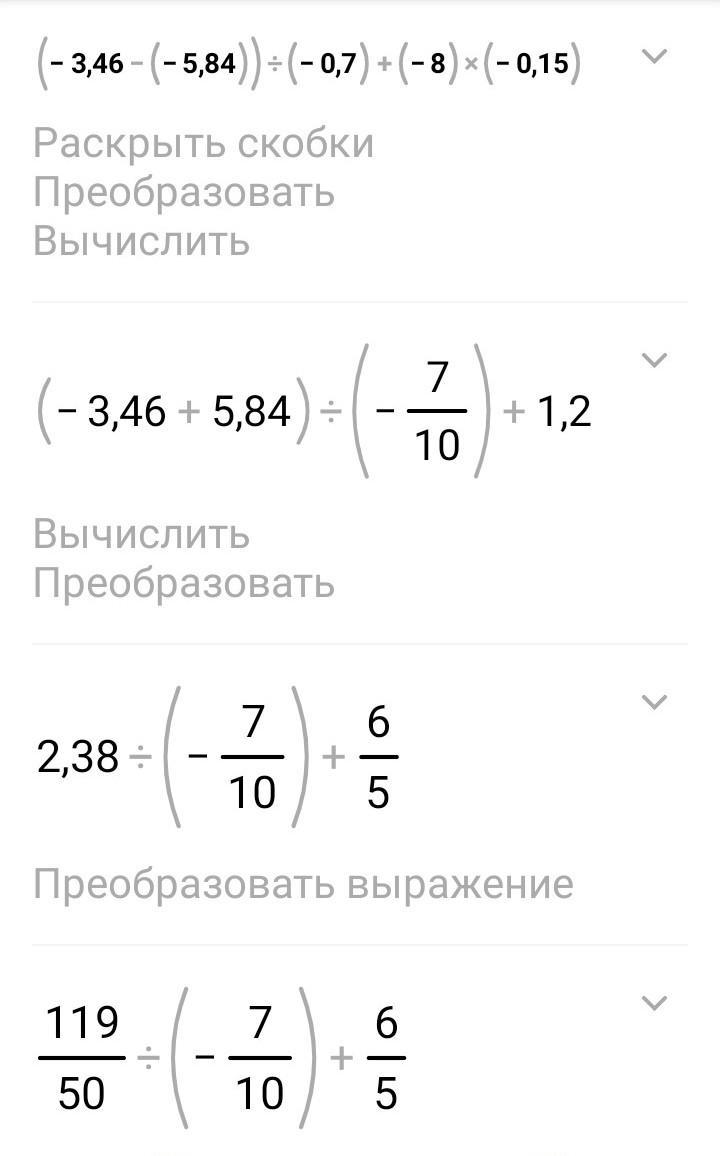This screenshot has height=1156, width=720.
Task: Expand the step with the original expression
Action: [x=654, y=56]
